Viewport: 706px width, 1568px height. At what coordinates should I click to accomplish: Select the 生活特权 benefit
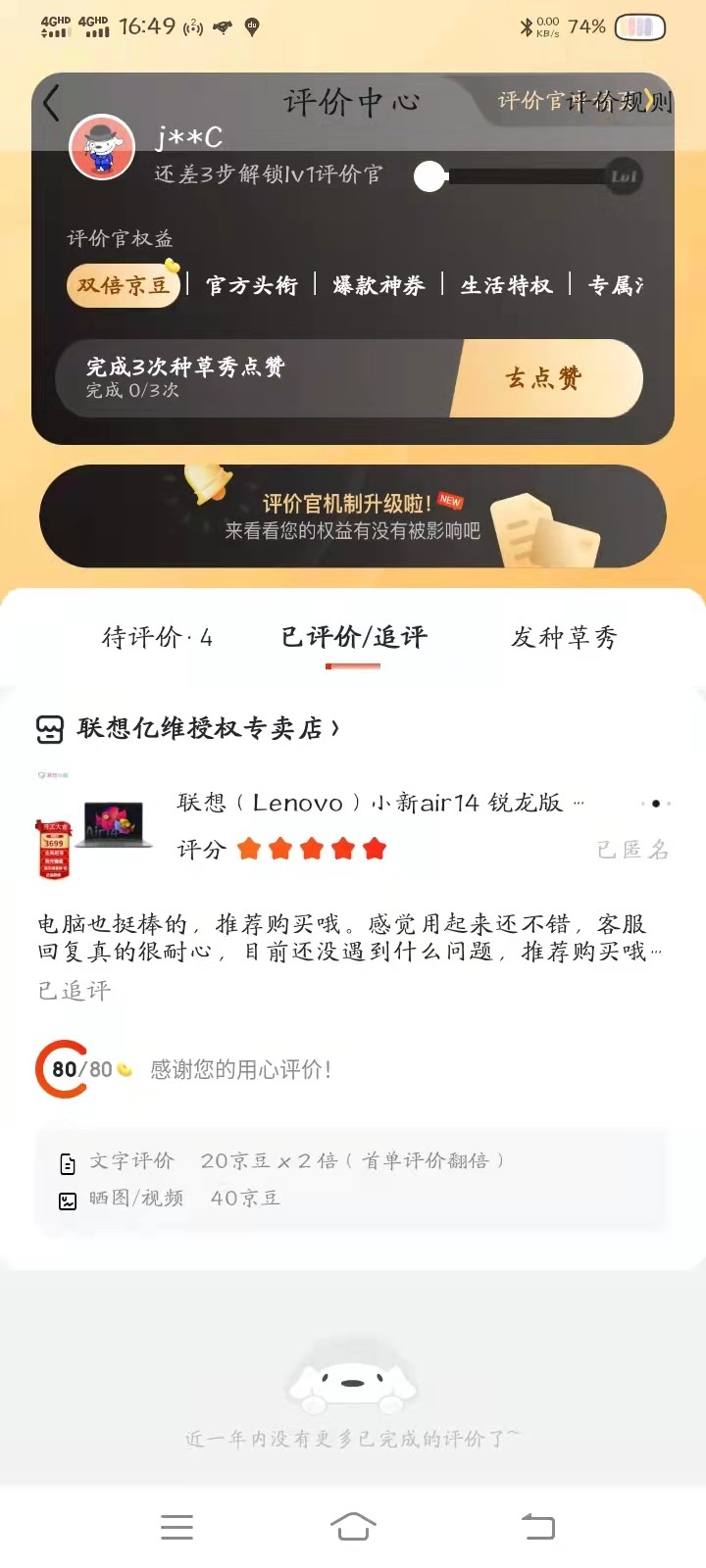pos(506,285)
